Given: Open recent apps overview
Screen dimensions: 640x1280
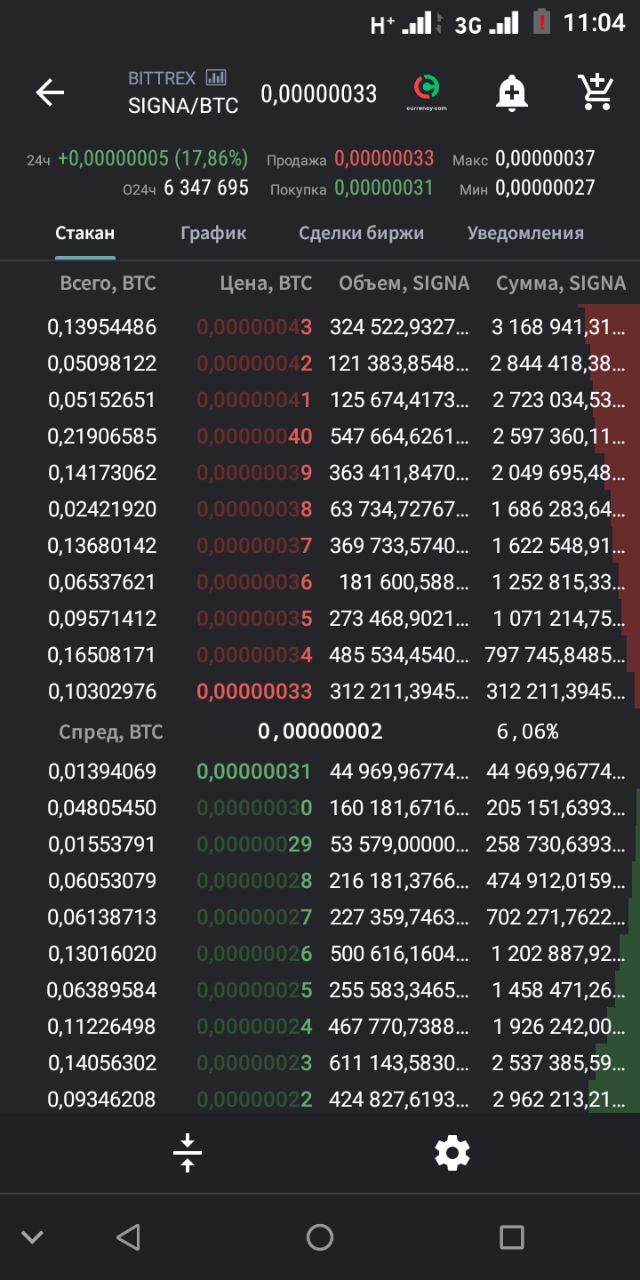Looking at the screenshot, I should (x=511, y=1237).
